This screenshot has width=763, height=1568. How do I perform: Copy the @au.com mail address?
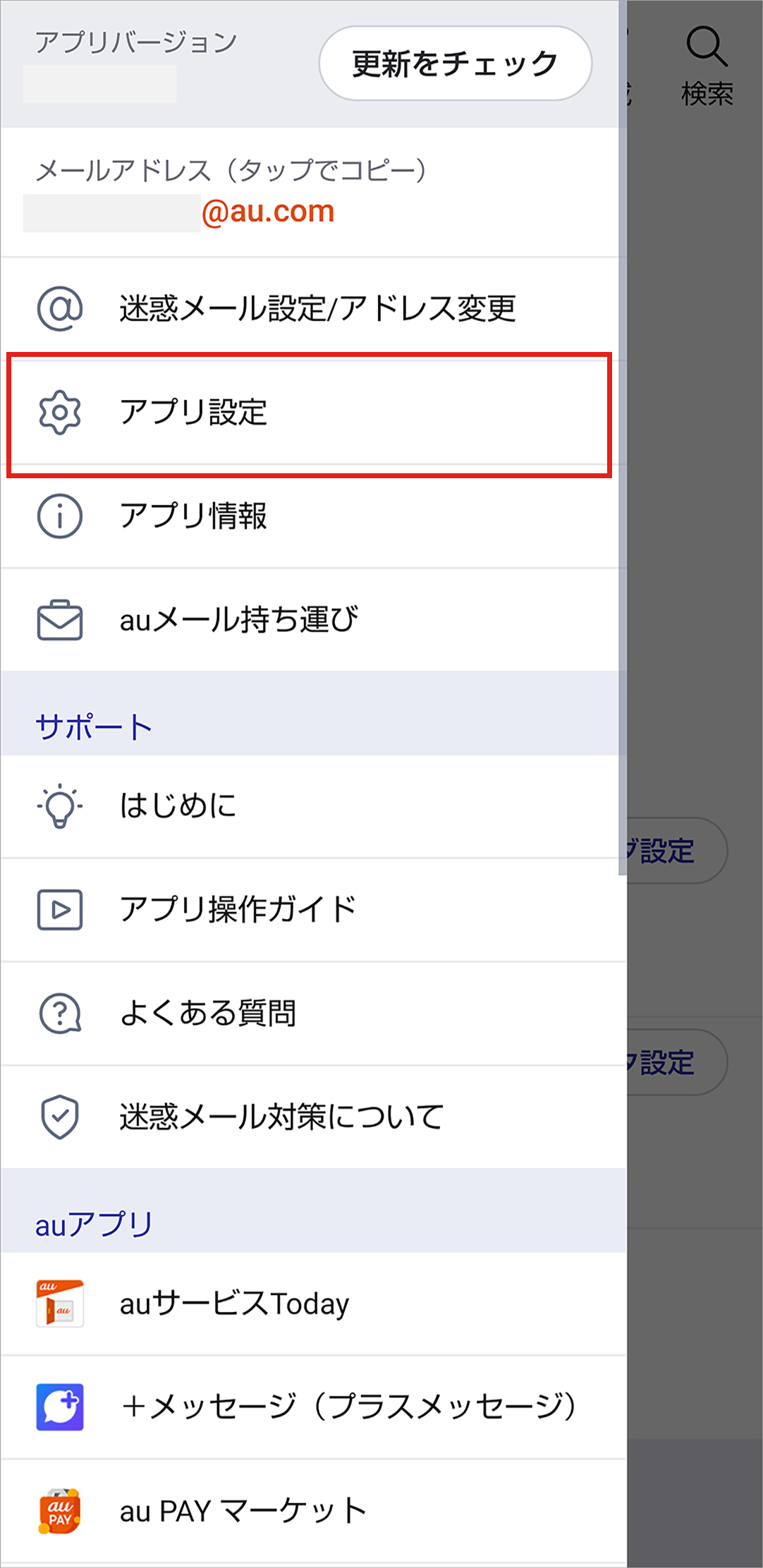(x=267, y=212)
